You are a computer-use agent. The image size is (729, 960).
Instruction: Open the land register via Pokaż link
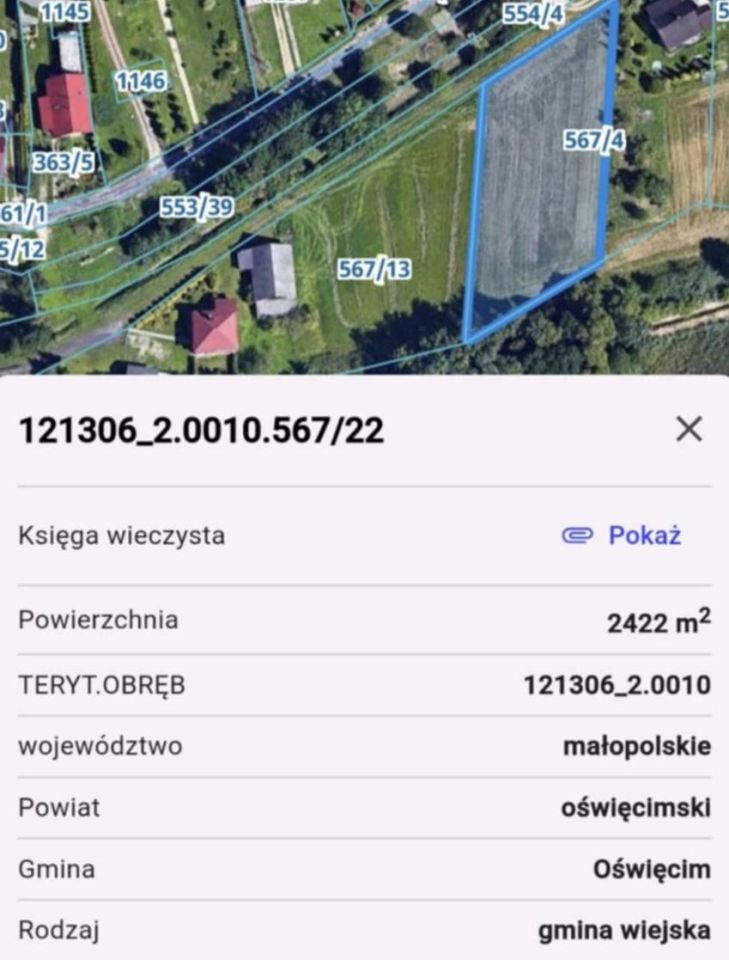click(643, 536)
